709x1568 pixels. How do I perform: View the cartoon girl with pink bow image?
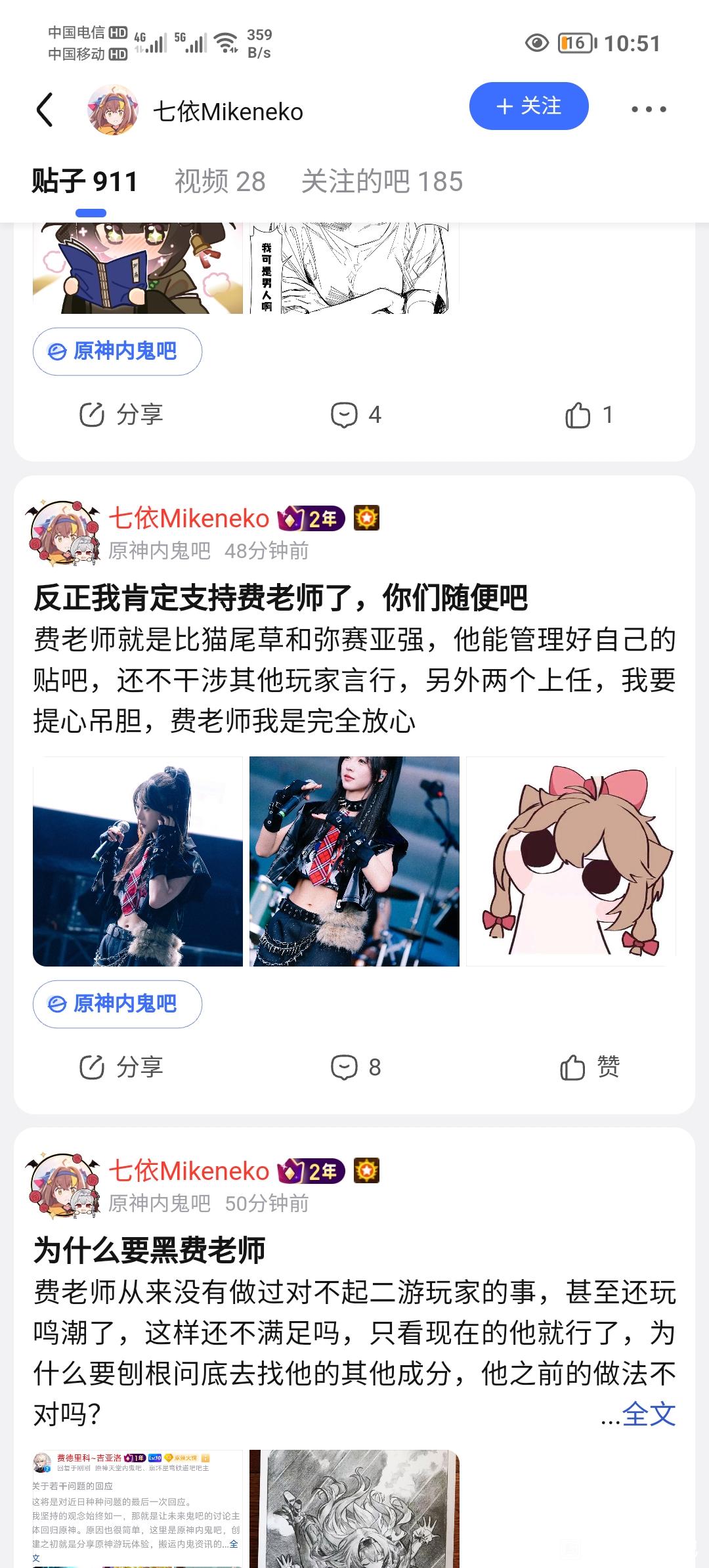[x=570, y=861]
